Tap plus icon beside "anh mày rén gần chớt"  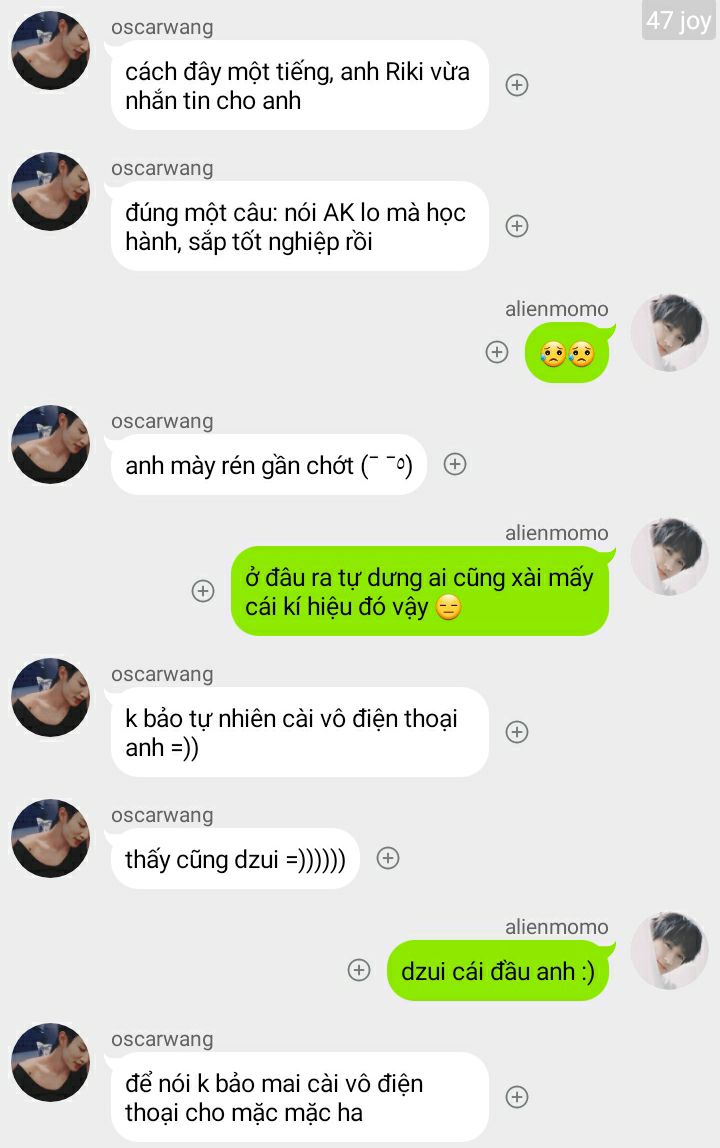pyautogui.click(x=455, y=464)
